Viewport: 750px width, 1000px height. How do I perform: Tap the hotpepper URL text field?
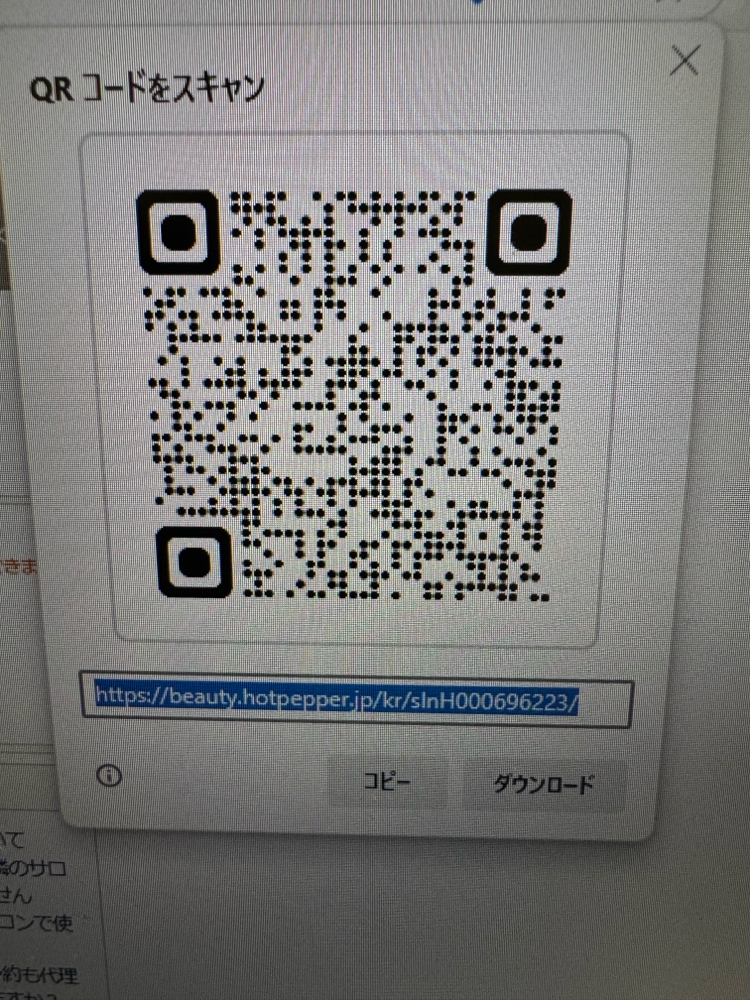point(356,701)
